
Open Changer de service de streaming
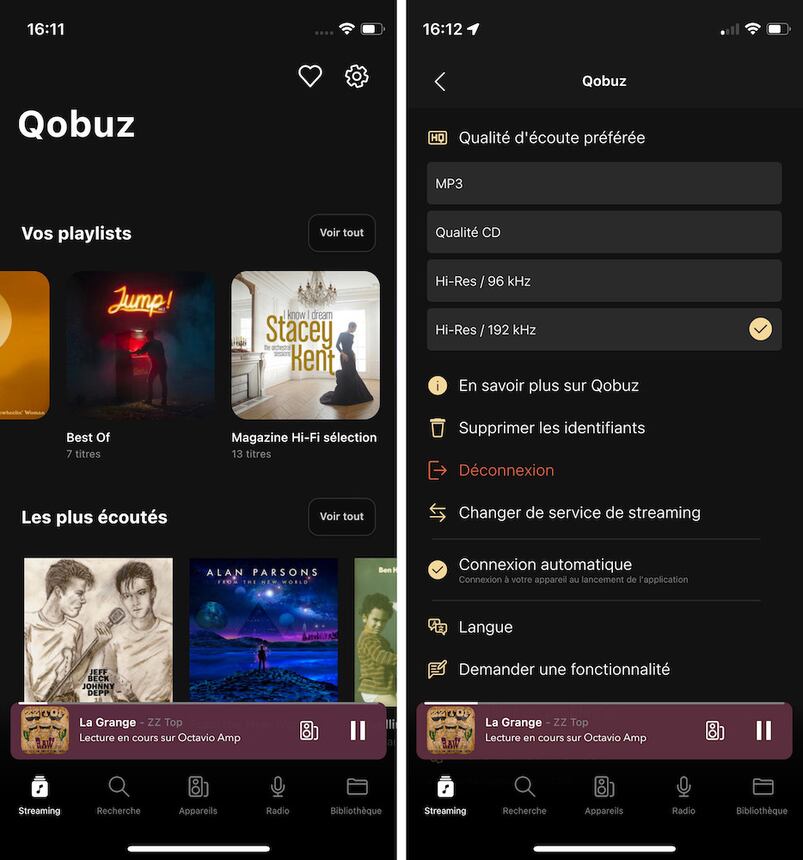click(x=579, y=513)
